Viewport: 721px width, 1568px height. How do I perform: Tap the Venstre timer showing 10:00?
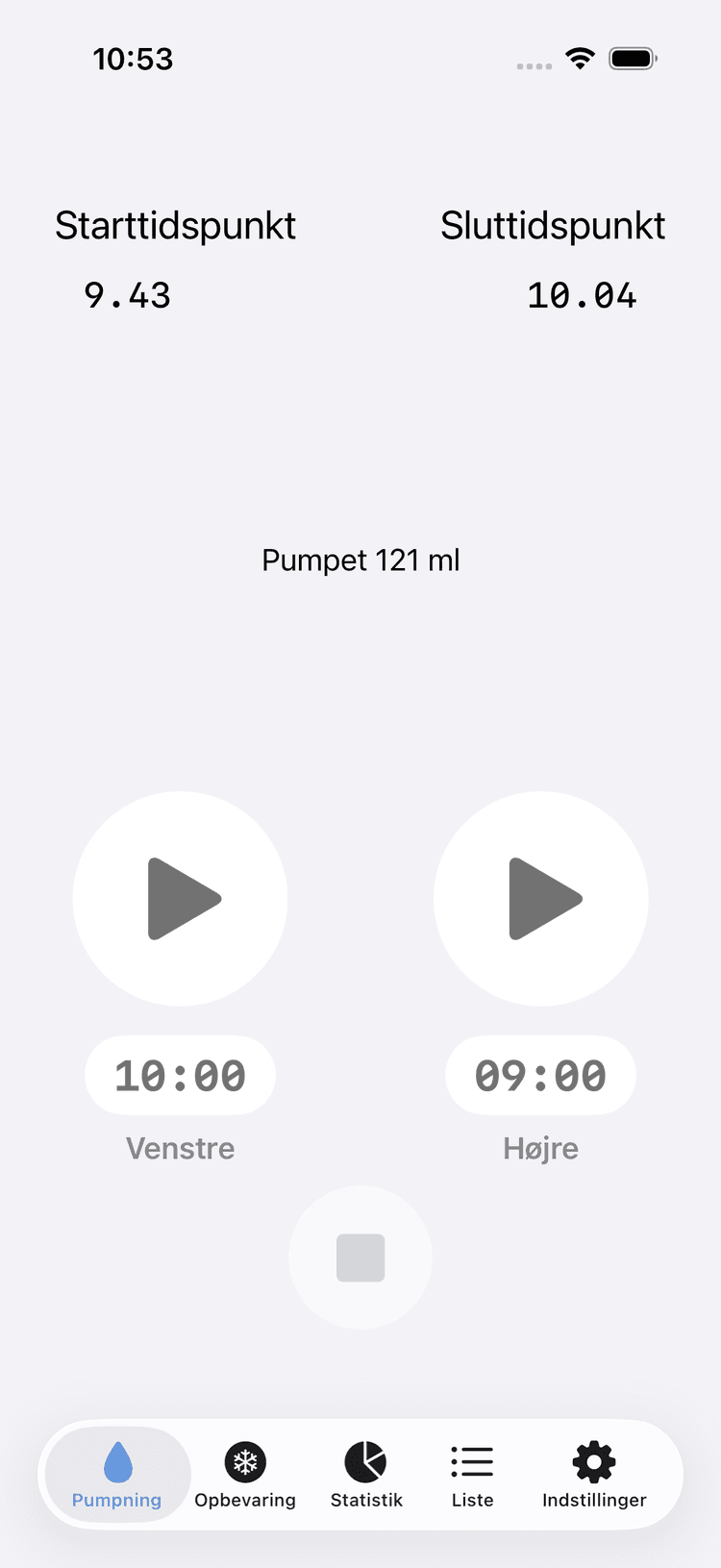coord(180,1075)
